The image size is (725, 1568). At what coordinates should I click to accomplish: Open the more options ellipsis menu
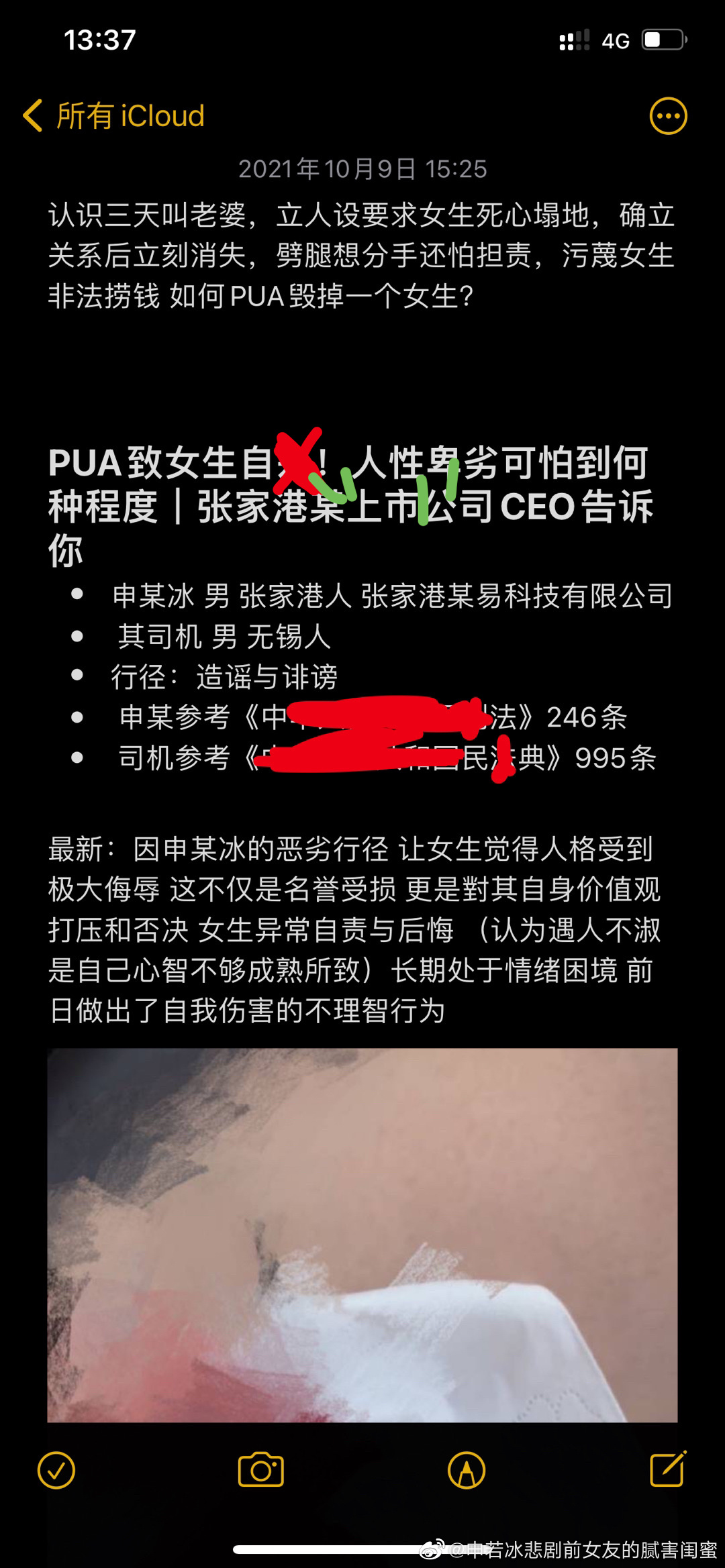pos(668,116)
